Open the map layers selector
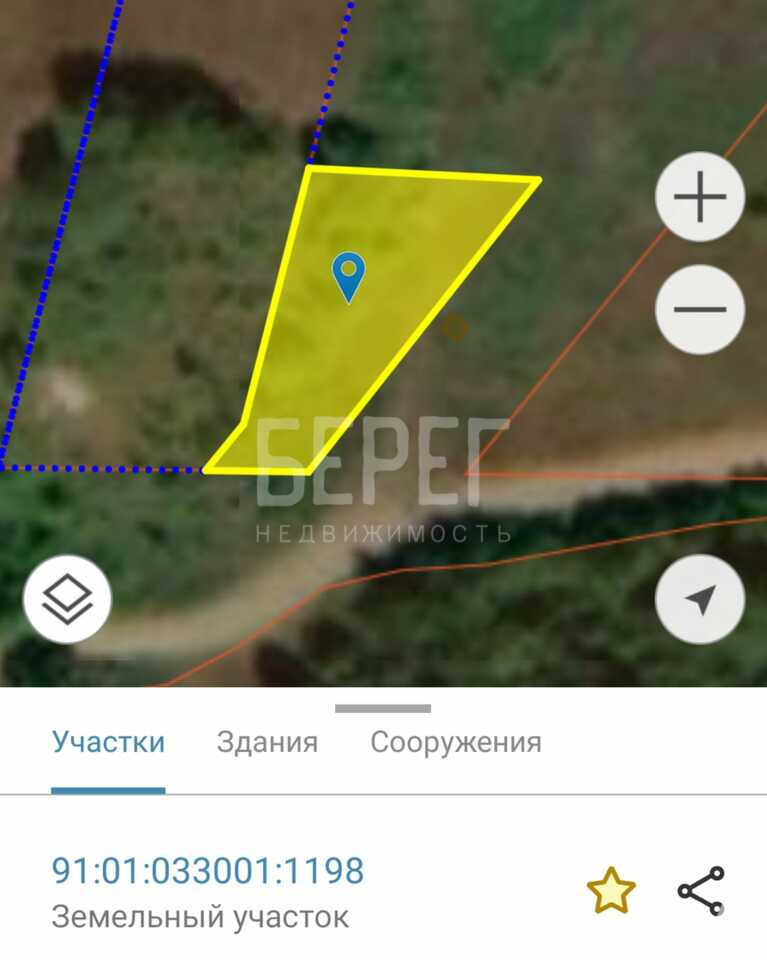Screen dimensions: 767x960 [67, 599]
